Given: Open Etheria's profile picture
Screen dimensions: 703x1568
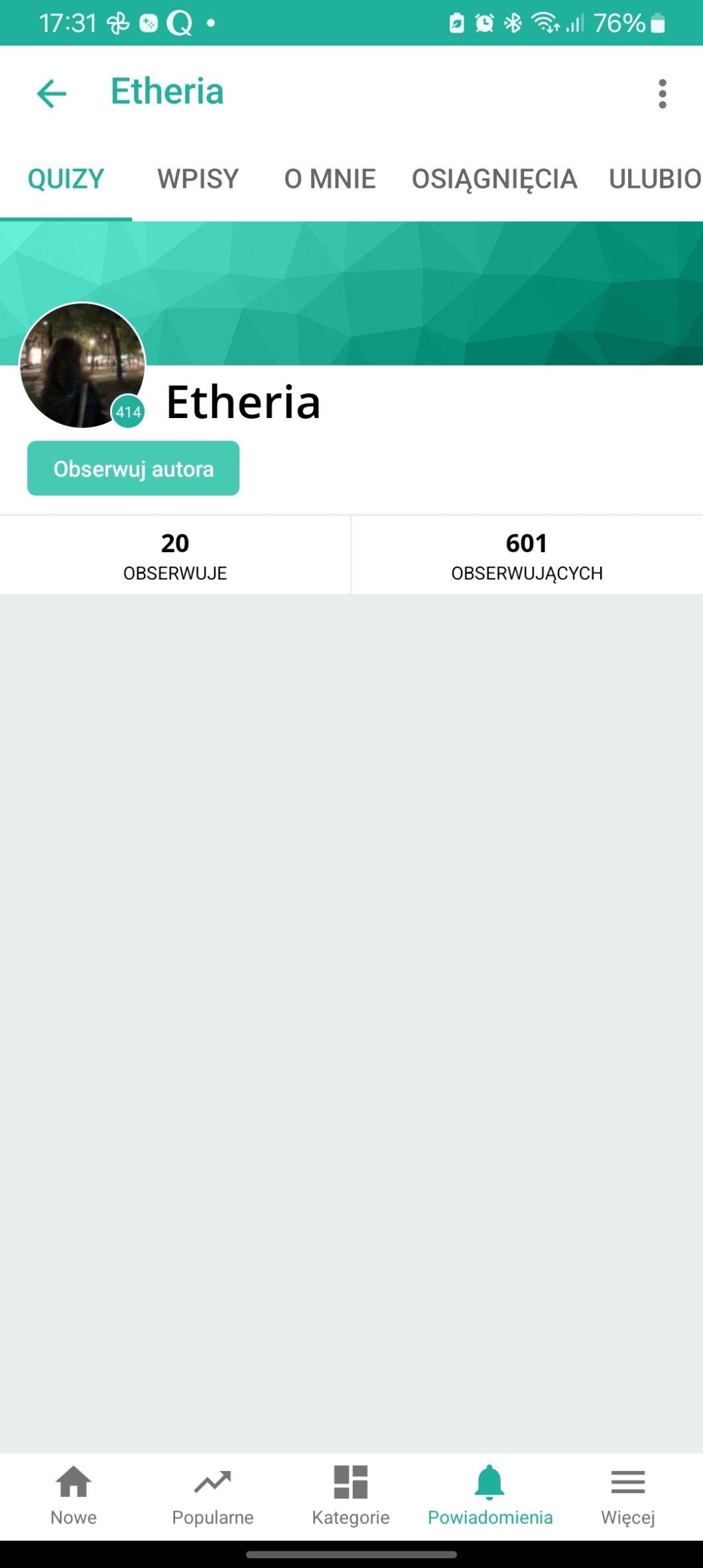Looking at the screenshot, I should [x=81, y=364].
